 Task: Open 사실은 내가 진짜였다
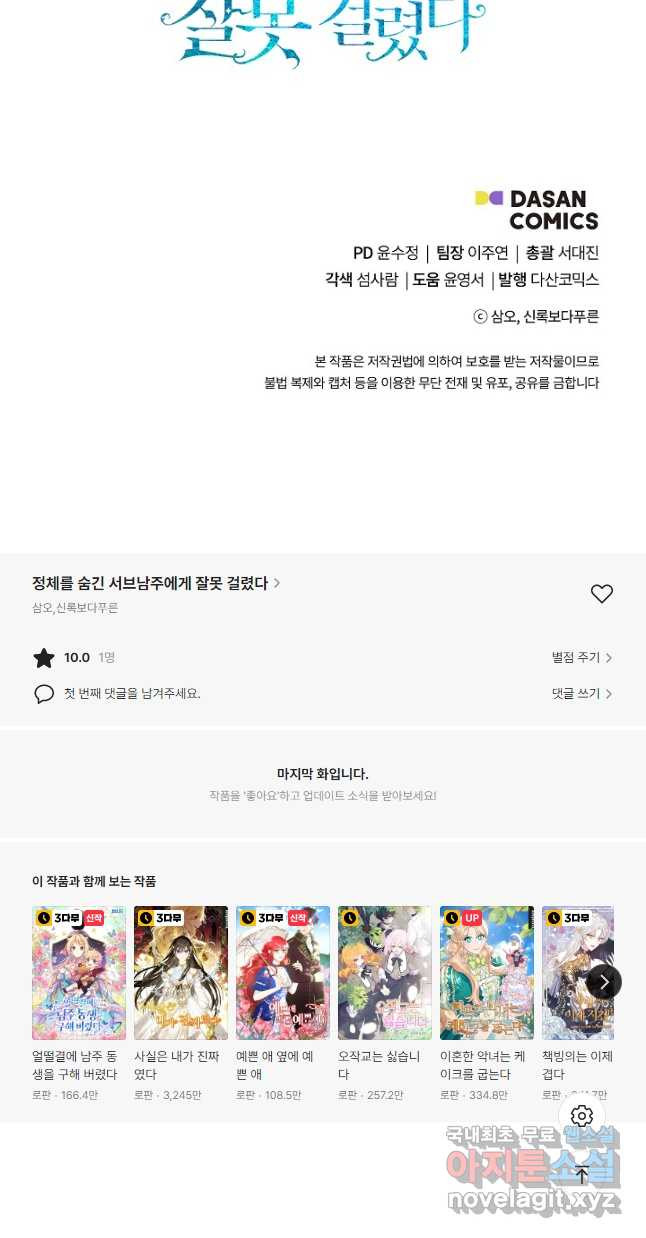pos(181,973)
